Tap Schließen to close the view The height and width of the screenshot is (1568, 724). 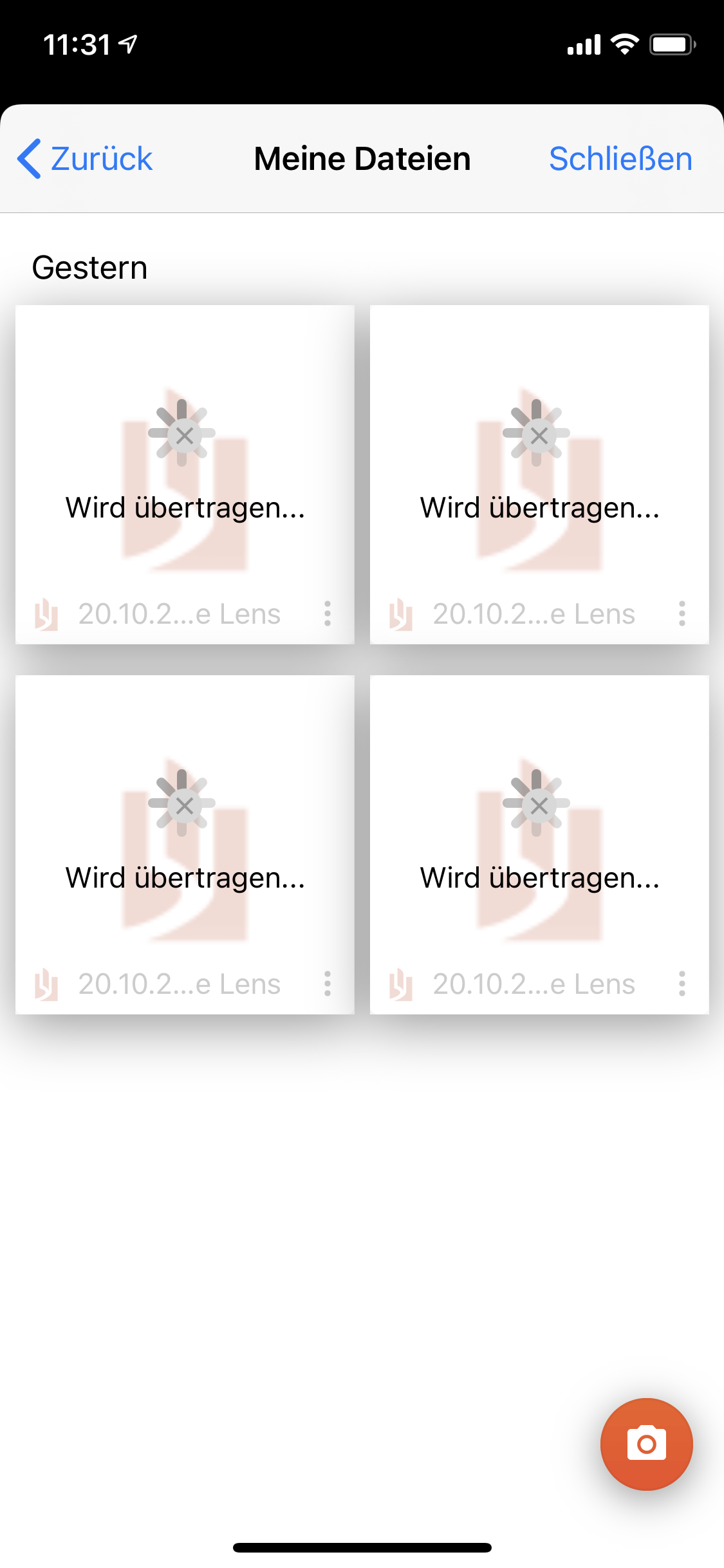(620, 159)
